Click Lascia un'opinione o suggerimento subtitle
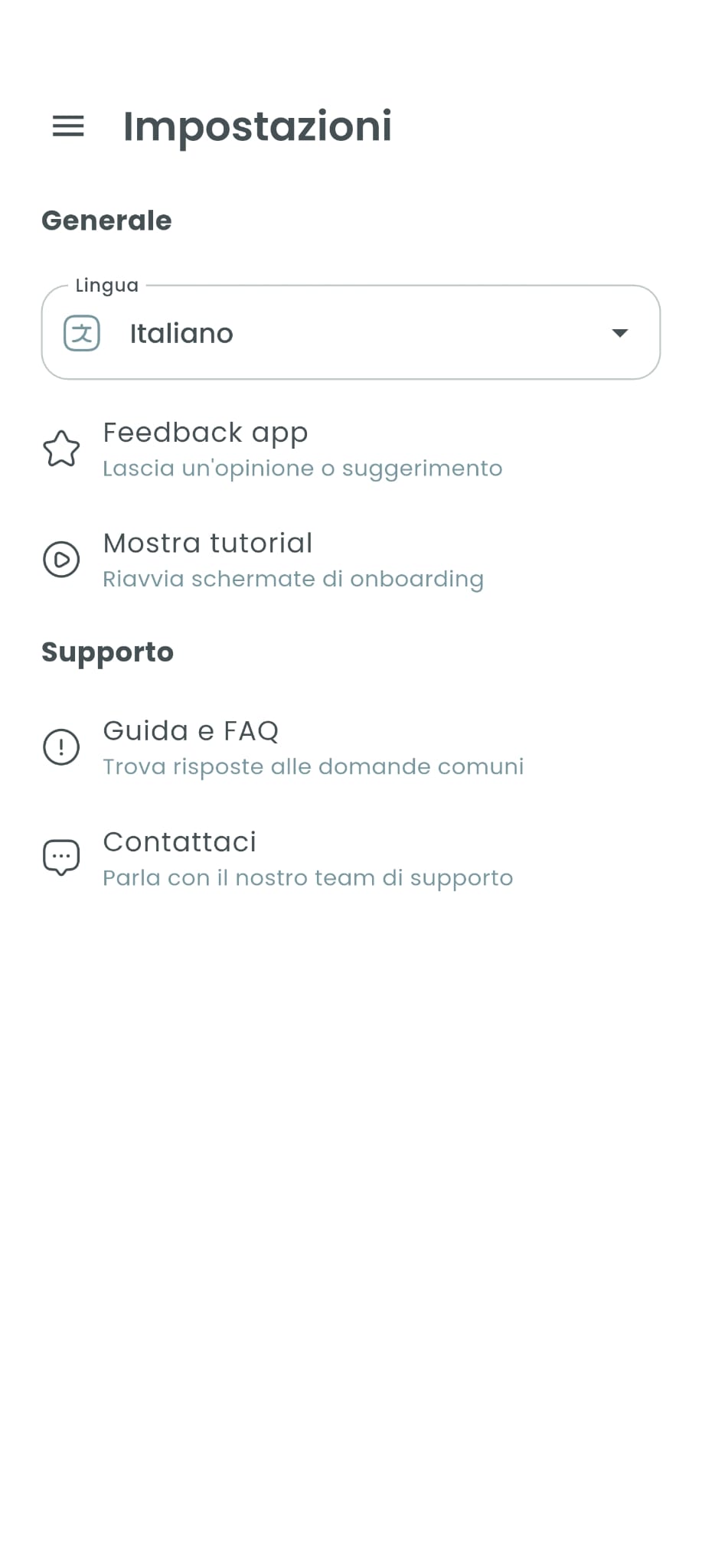 [x=302, y=468]
